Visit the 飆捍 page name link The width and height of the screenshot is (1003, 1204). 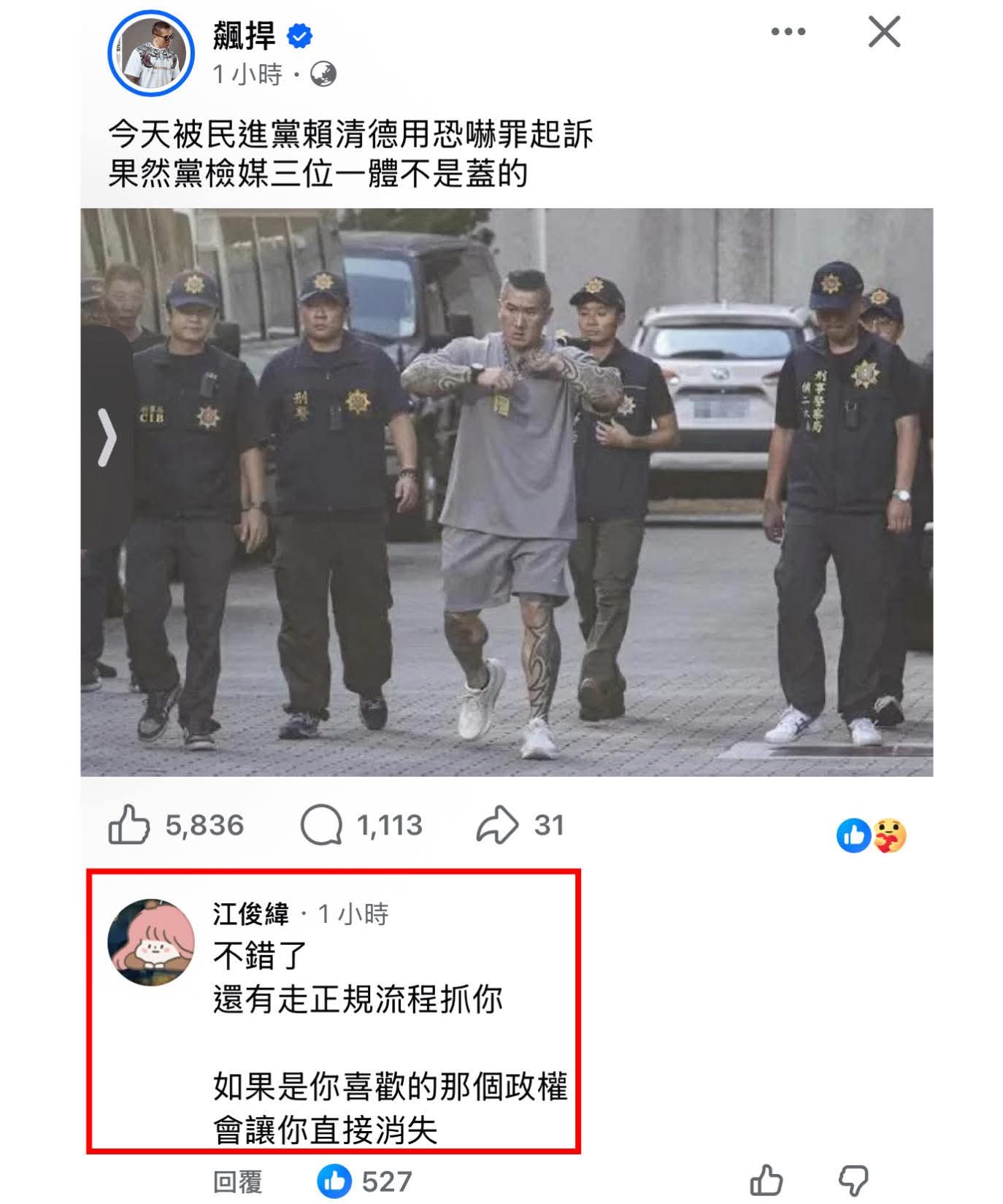tap(245, 35)
